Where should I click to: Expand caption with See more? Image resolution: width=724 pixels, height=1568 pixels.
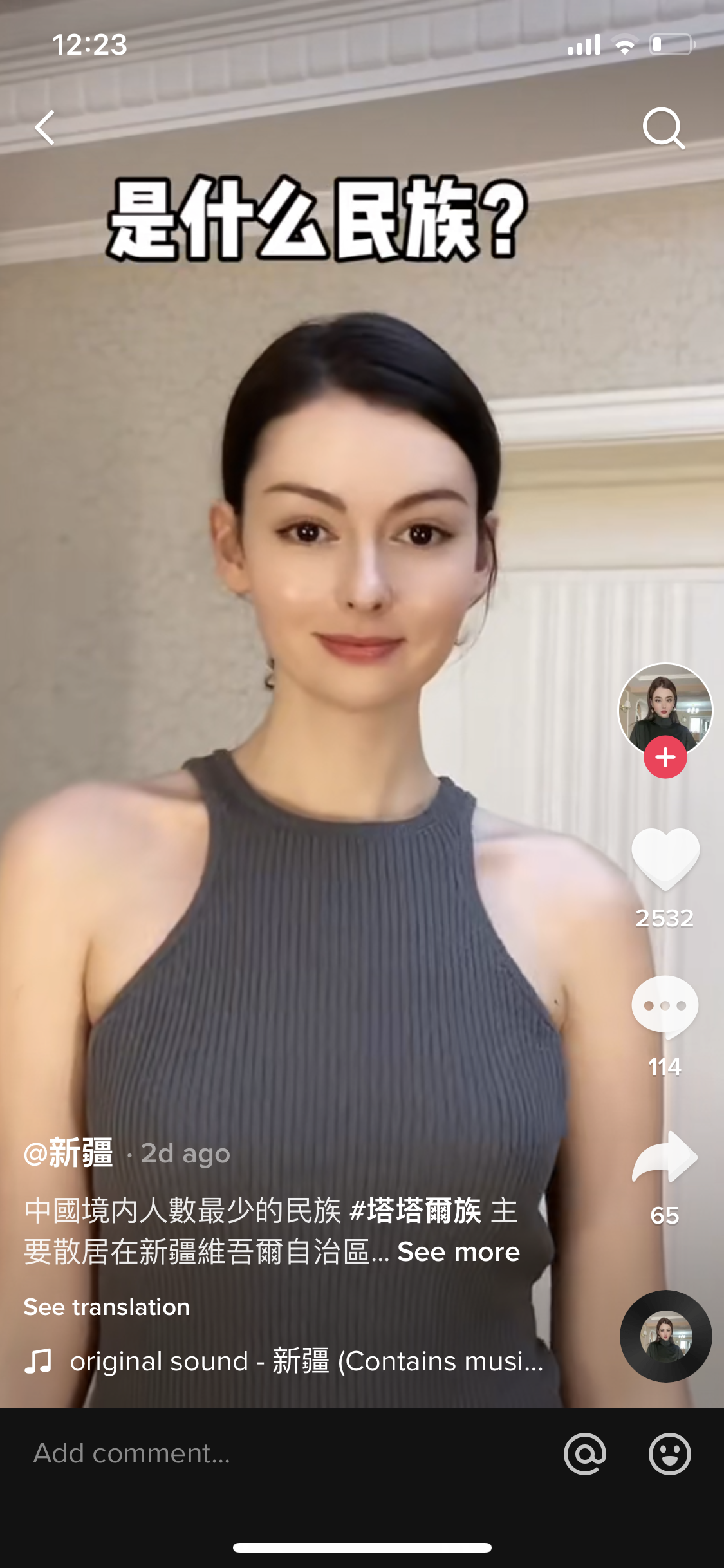click(458, 1252)
